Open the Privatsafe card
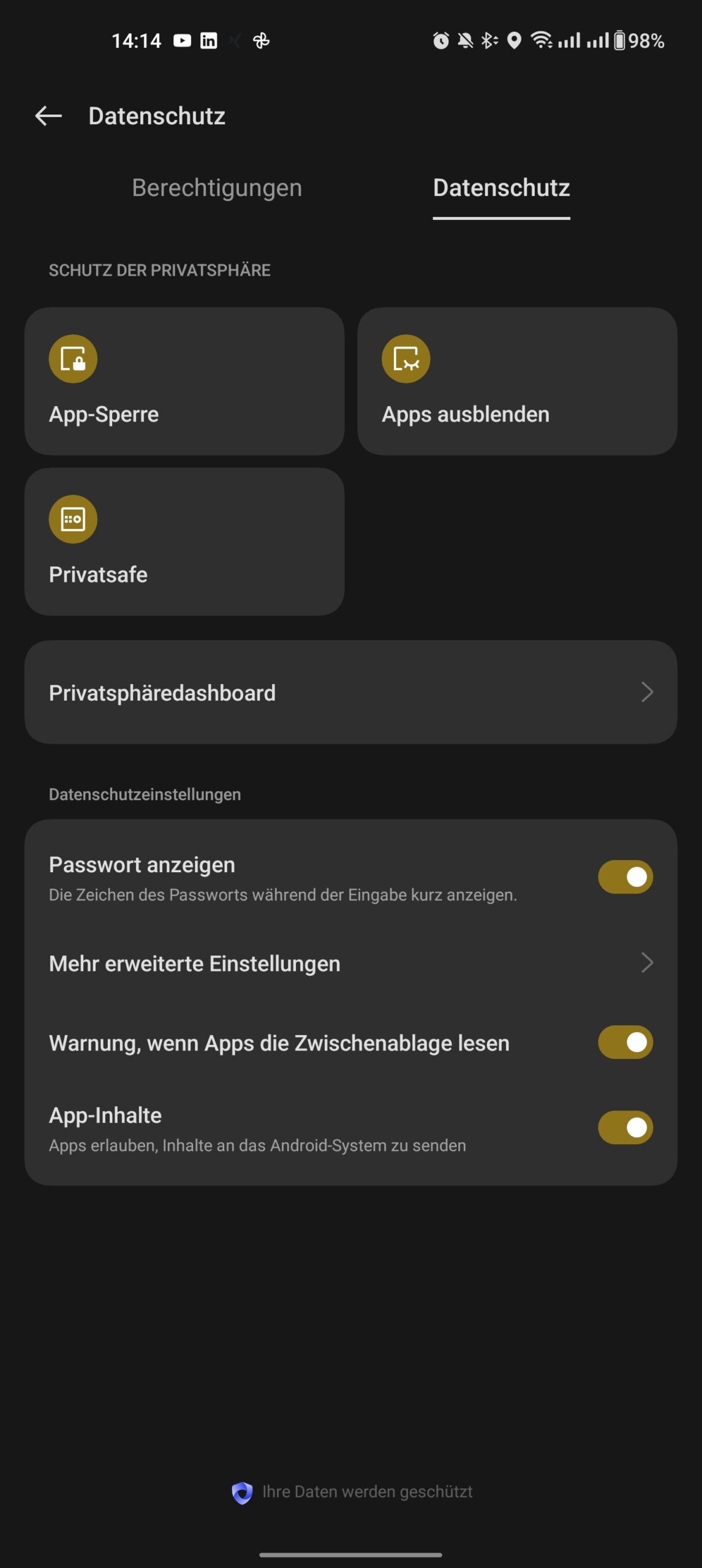Image resolution: width=702 pixels, height=1568 pixels. point(184,541)
